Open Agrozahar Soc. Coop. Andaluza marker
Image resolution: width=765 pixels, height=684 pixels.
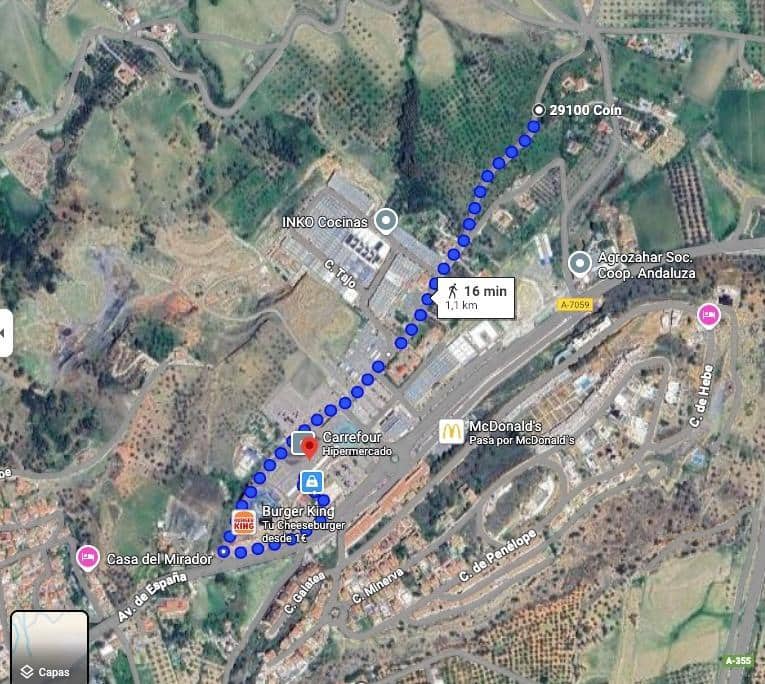click(580, 264)
